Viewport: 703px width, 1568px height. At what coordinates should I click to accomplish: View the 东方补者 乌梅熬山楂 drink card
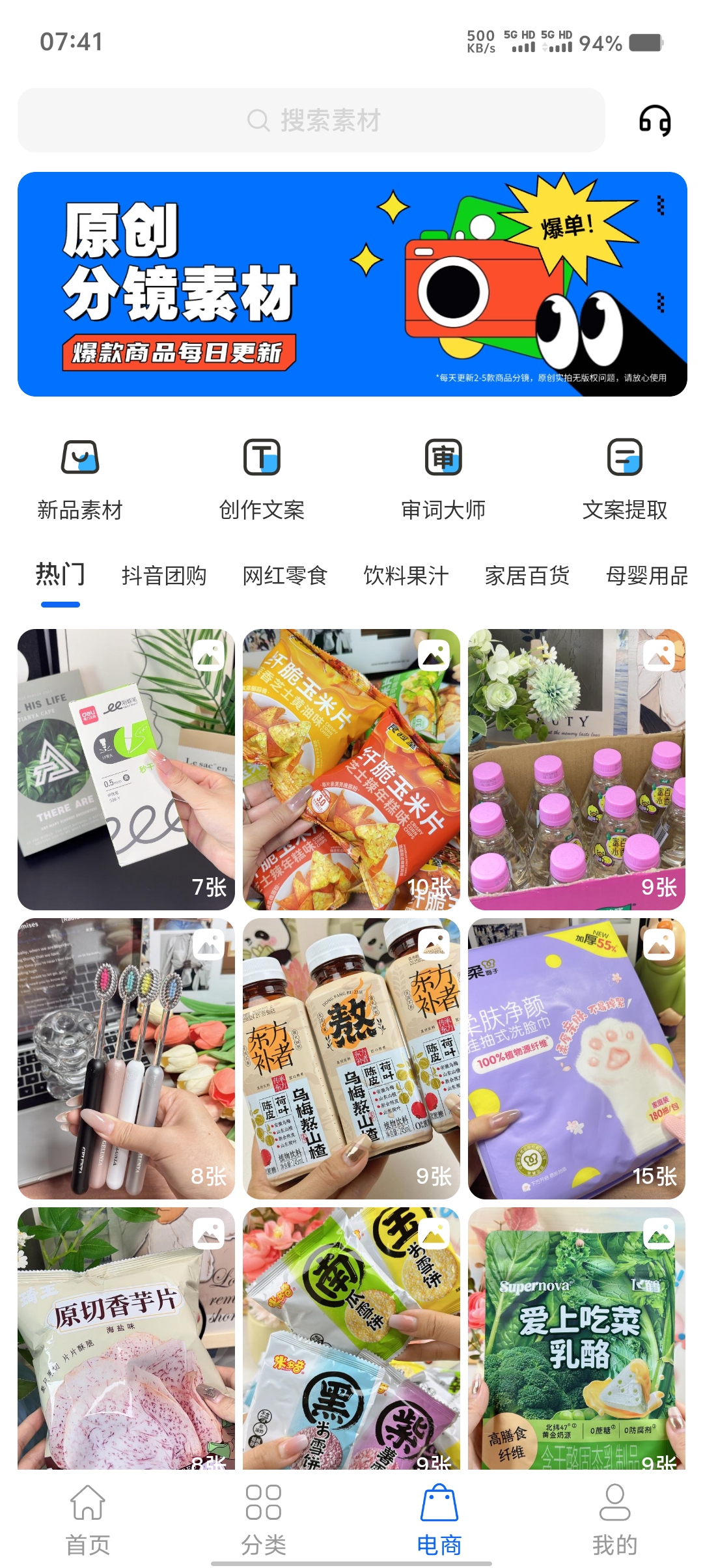[x=351, y=1058]
